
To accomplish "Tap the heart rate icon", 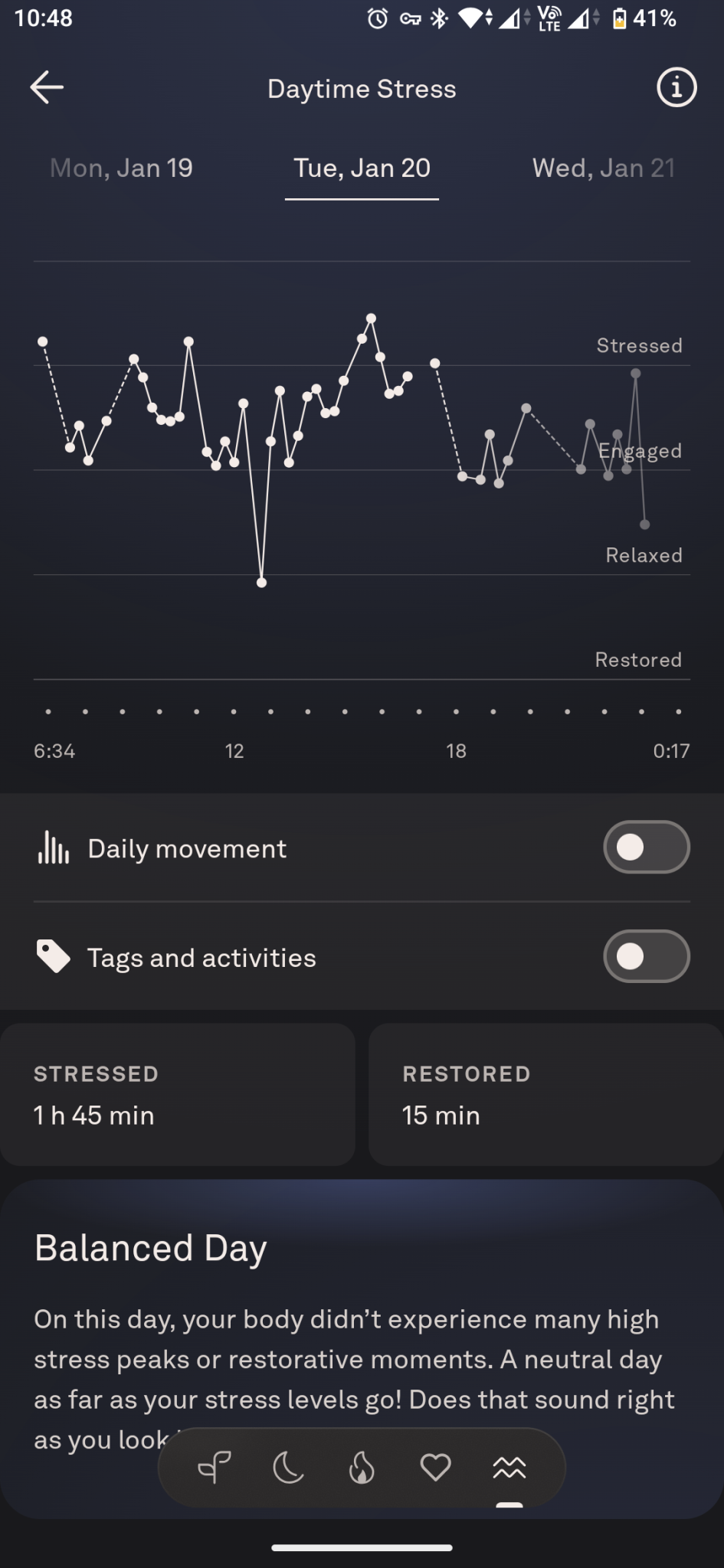I will 435,1467.
